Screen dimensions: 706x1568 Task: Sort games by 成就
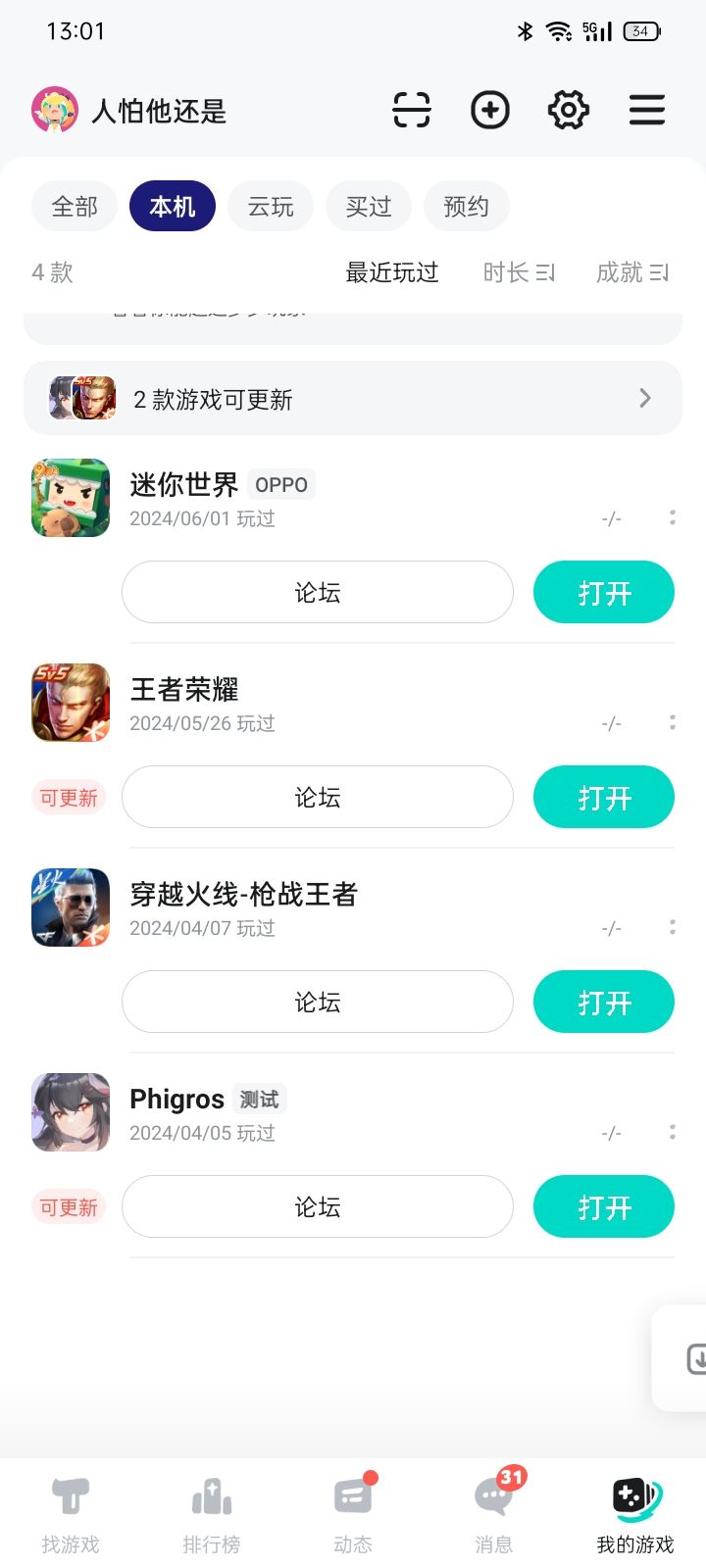(632, 272)
